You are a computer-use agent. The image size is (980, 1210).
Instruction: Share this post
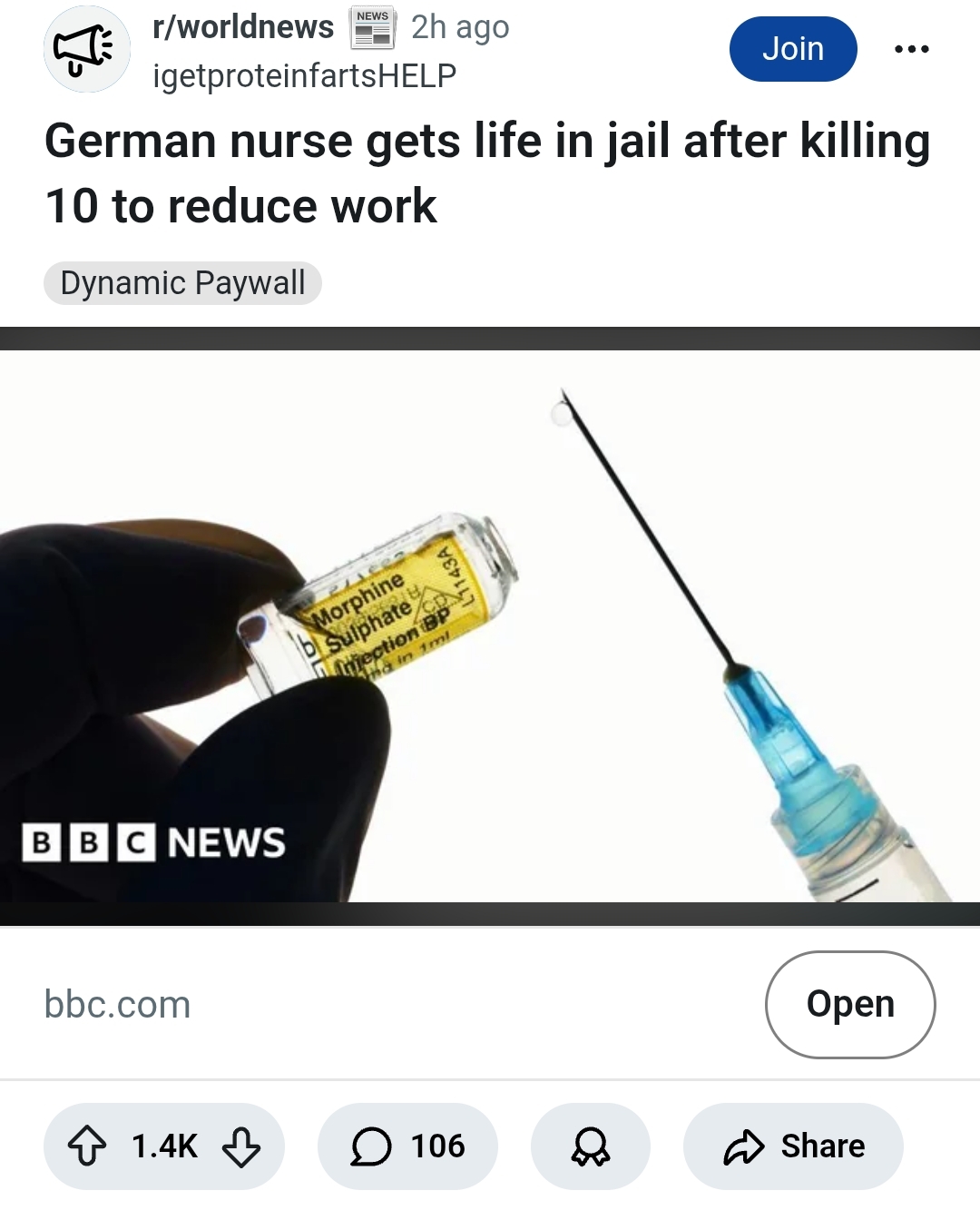click(793, 1146)
